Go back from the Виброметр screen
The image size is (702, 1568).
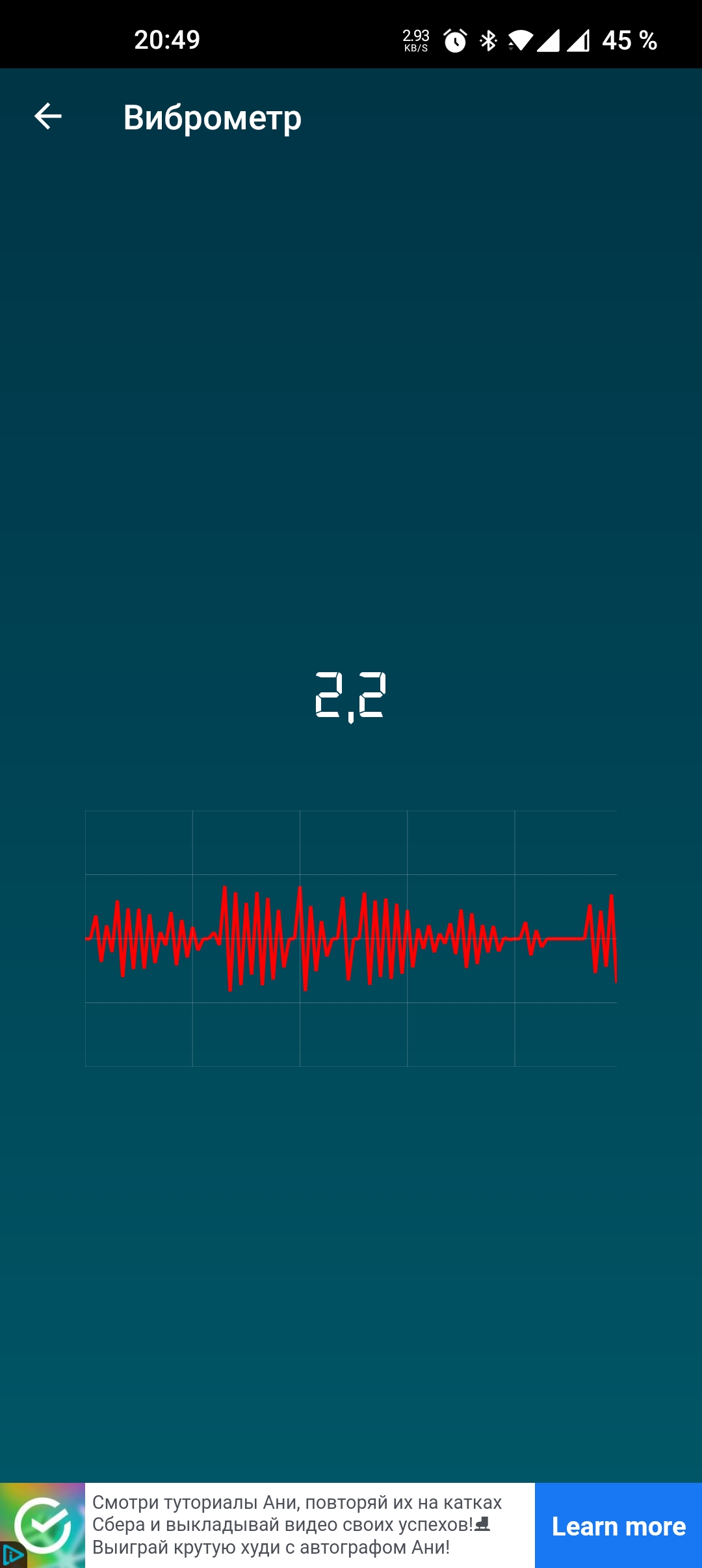click(x=48, y=117)
